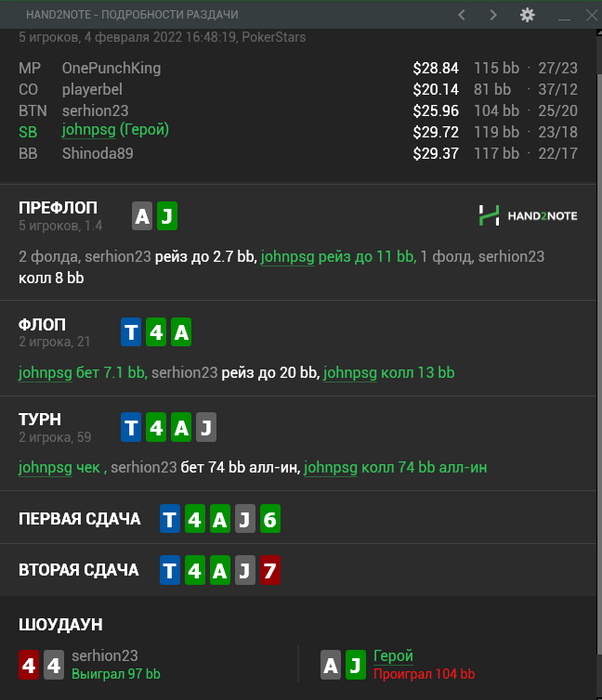Open the Герой link in showdown
This screenshot has width=602, height=700.
(392, 656)
